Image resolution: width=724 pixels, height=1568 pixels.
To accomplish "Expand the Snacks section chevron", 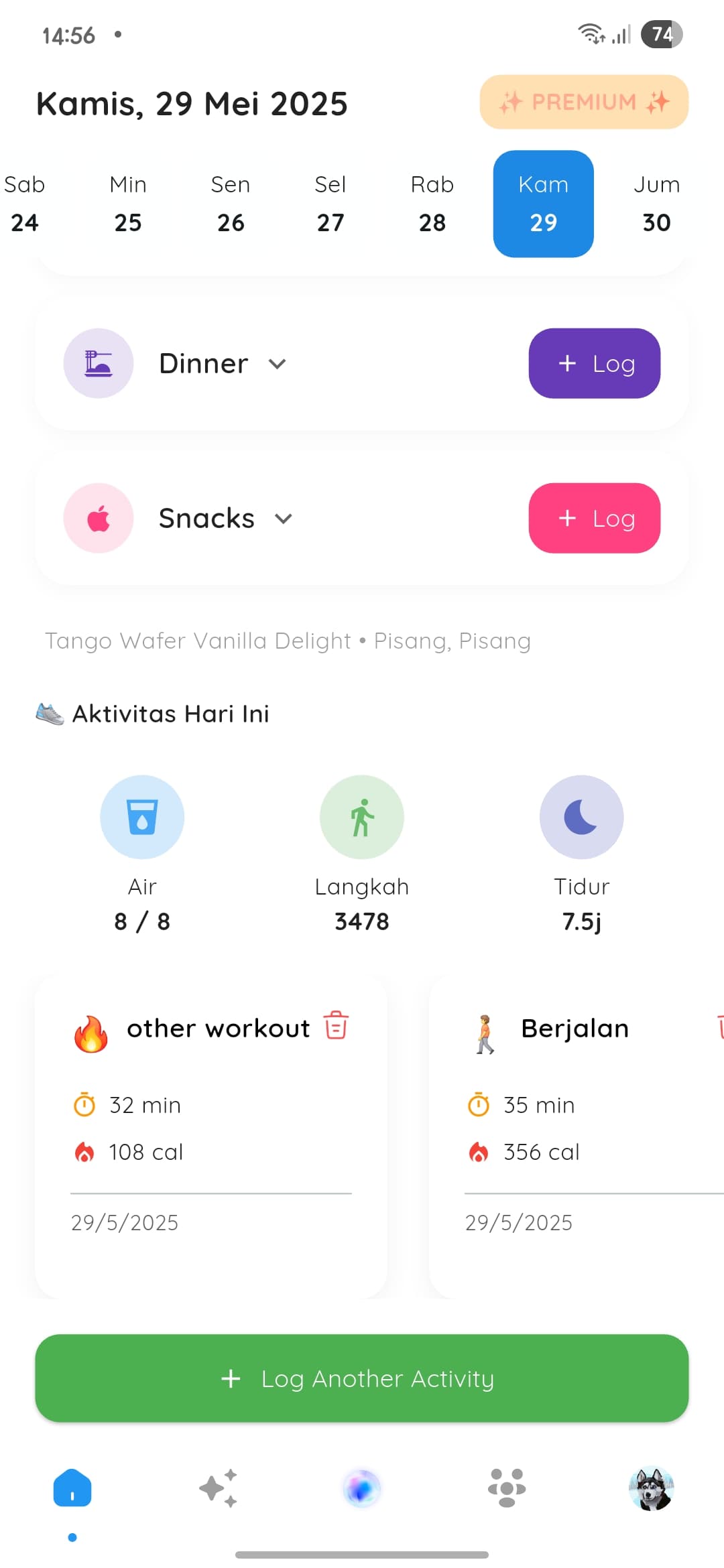I will click(x=284, y=519).
